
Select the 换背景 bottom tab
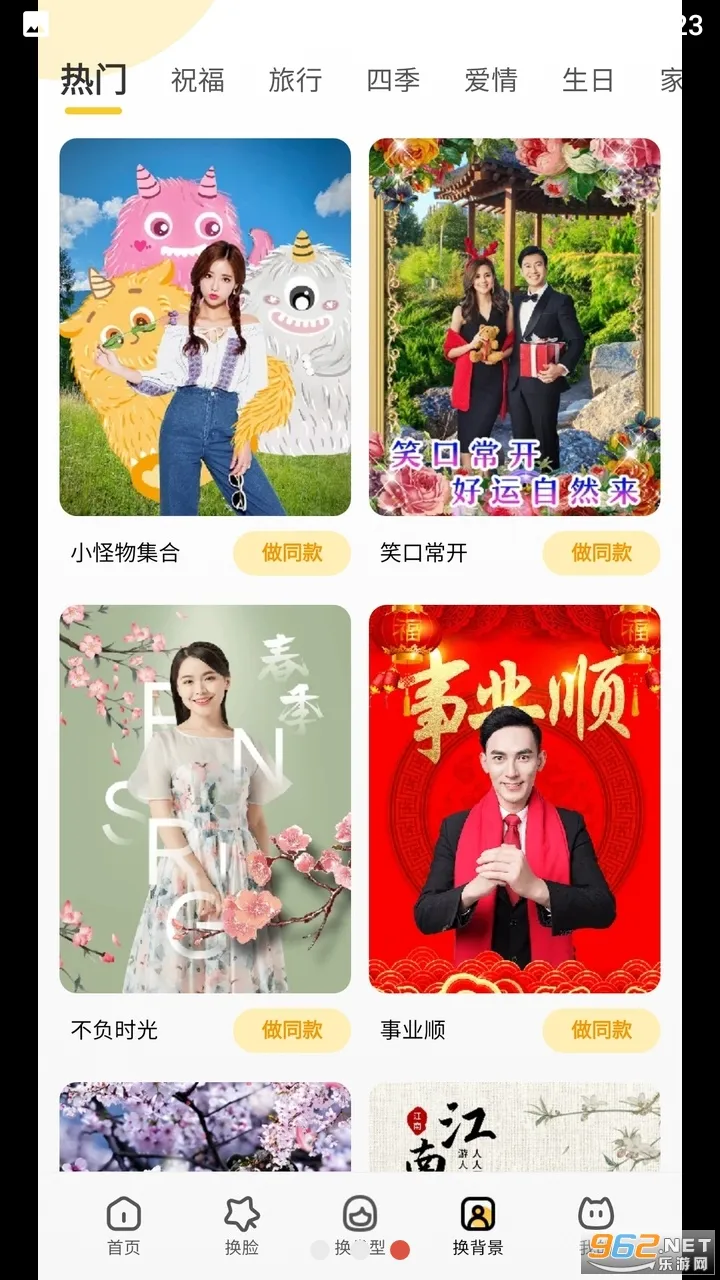click(x=478, y=1226)
